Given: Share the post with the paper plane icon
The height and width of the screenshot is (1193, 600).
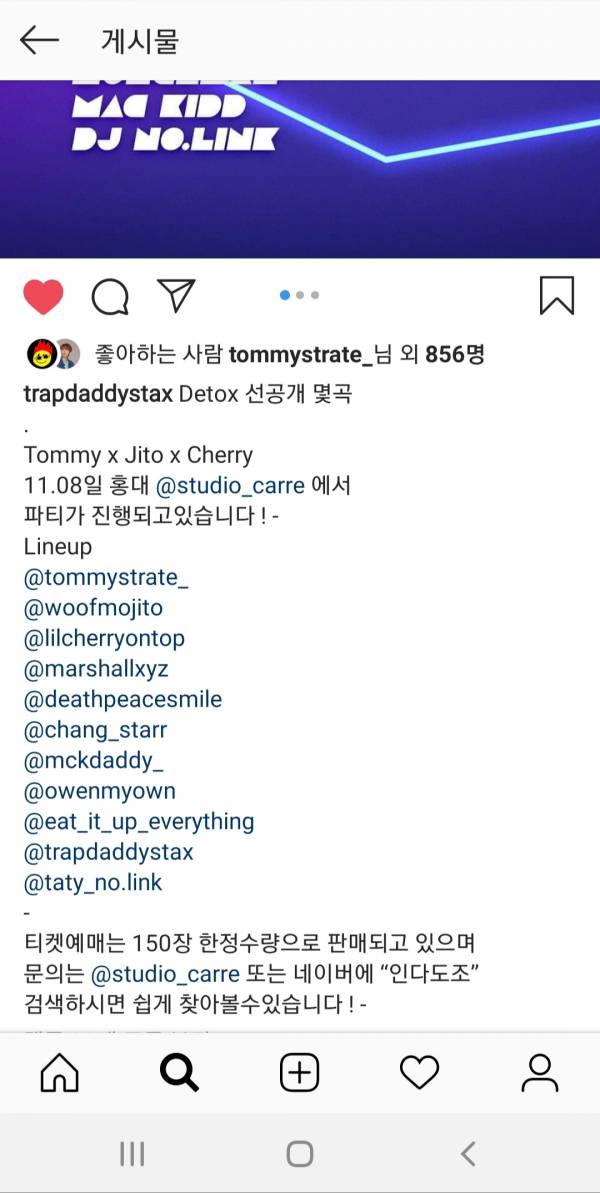Looking at the screenshot, I should tap(176, 295).
